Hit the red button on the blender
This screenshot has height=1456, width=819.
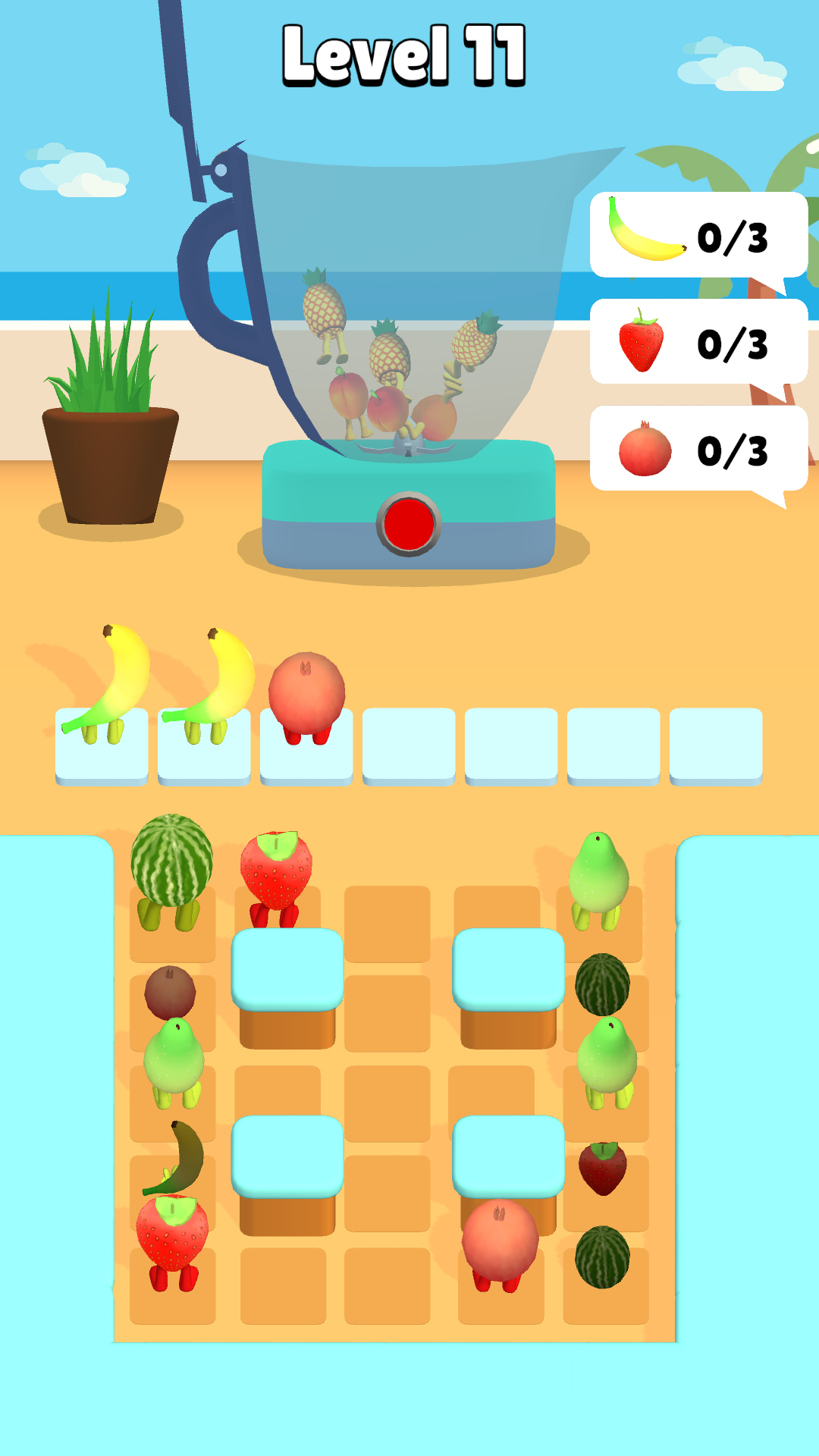409,524
